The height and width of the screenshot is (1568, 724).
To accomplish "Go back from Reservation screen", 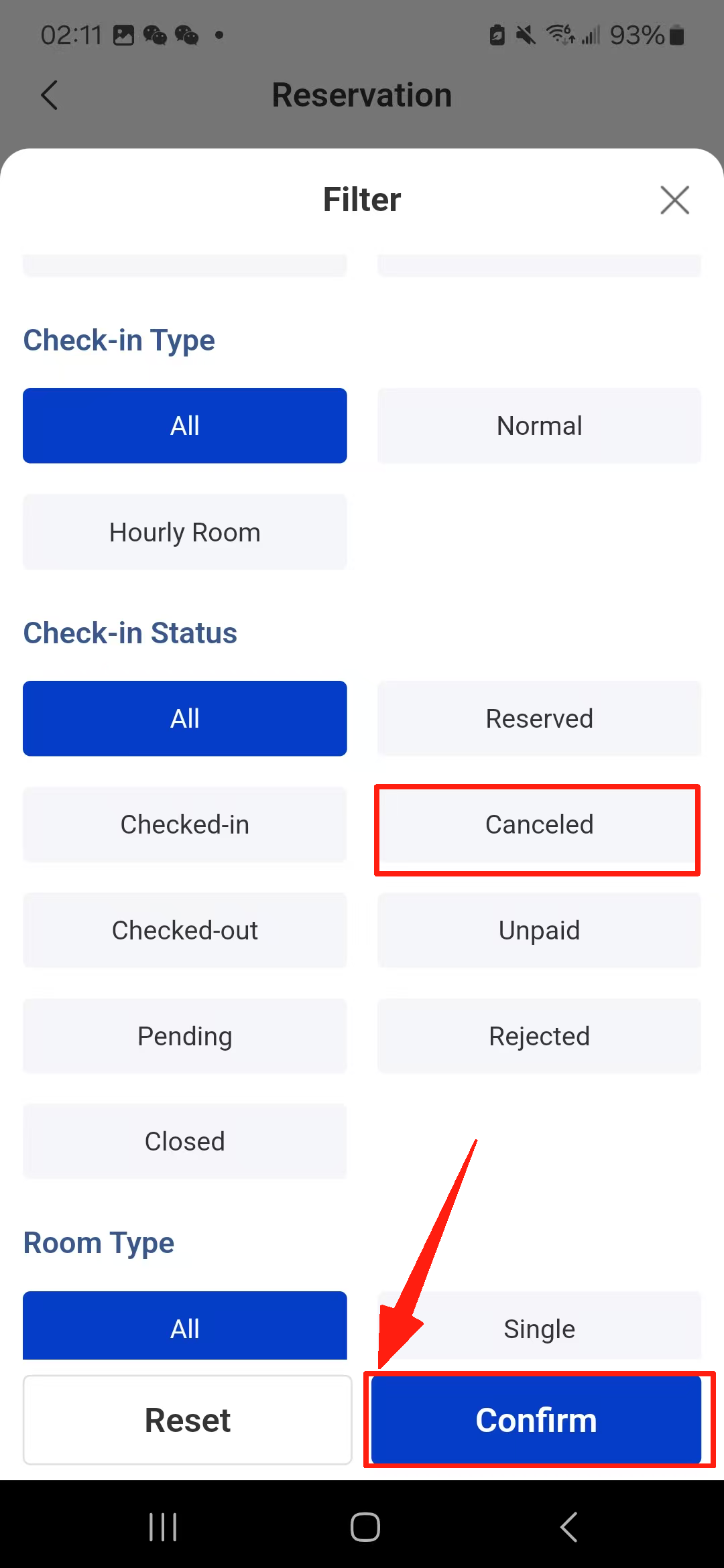I will 50,95.
